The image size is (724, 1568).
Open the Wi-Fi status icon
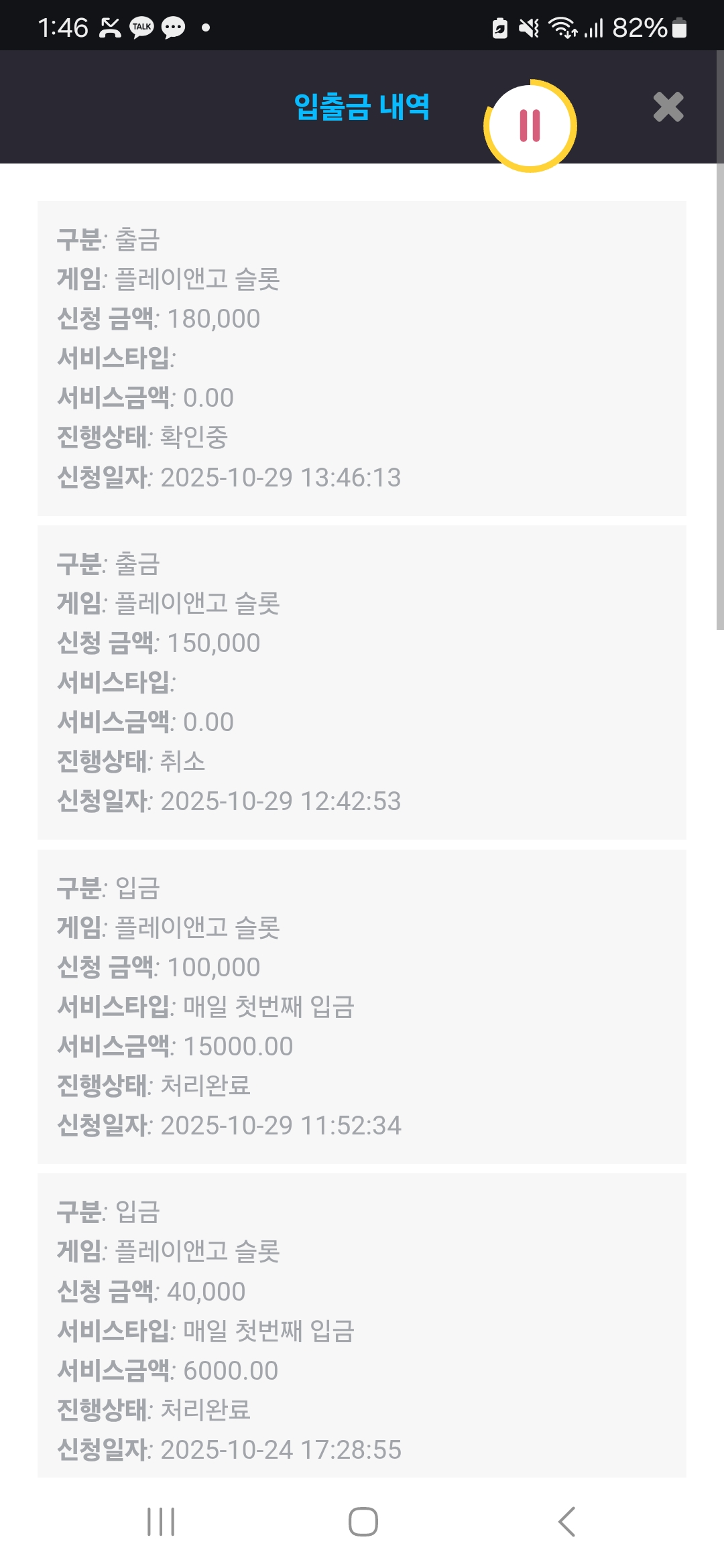coord(560,27)
